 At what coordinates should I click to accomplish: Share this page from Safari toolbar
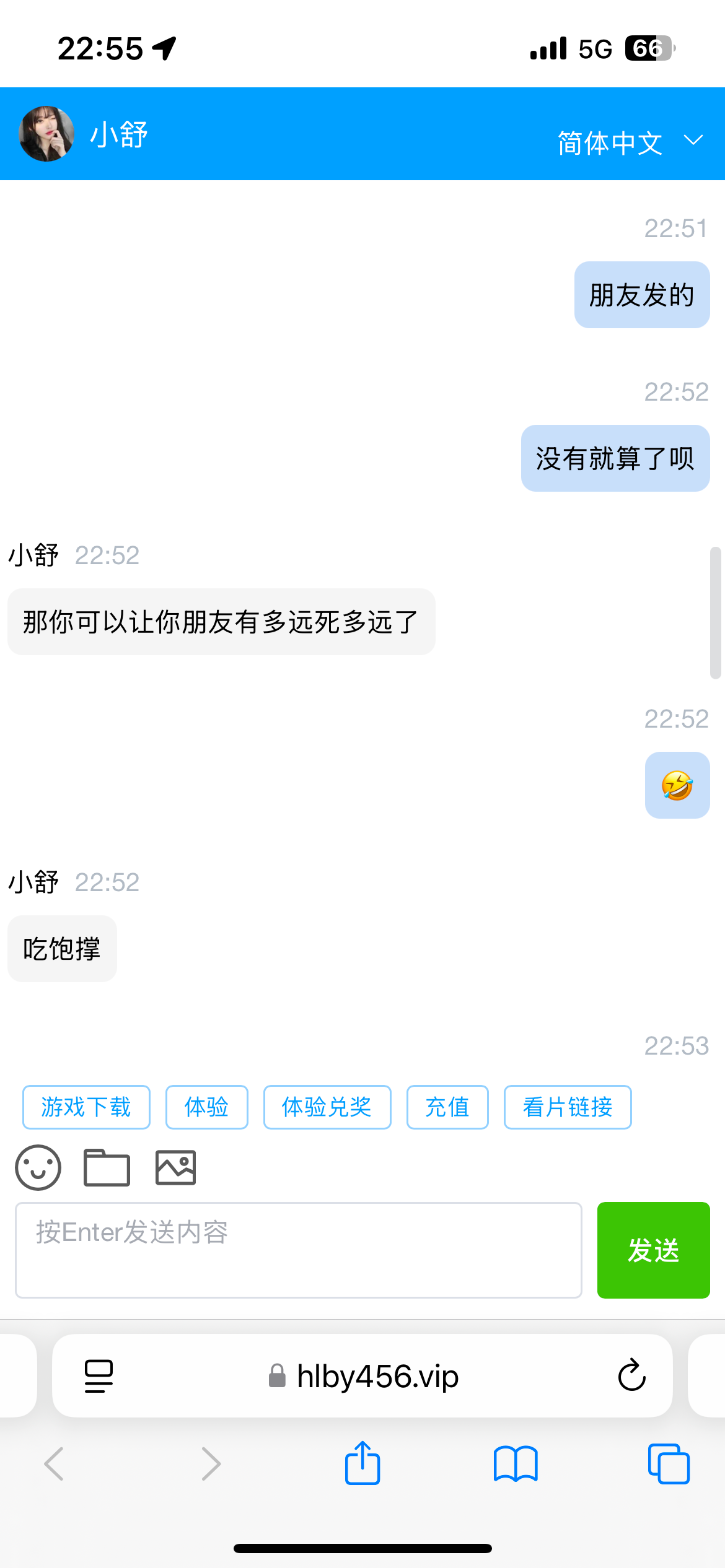coord(362,1463)
